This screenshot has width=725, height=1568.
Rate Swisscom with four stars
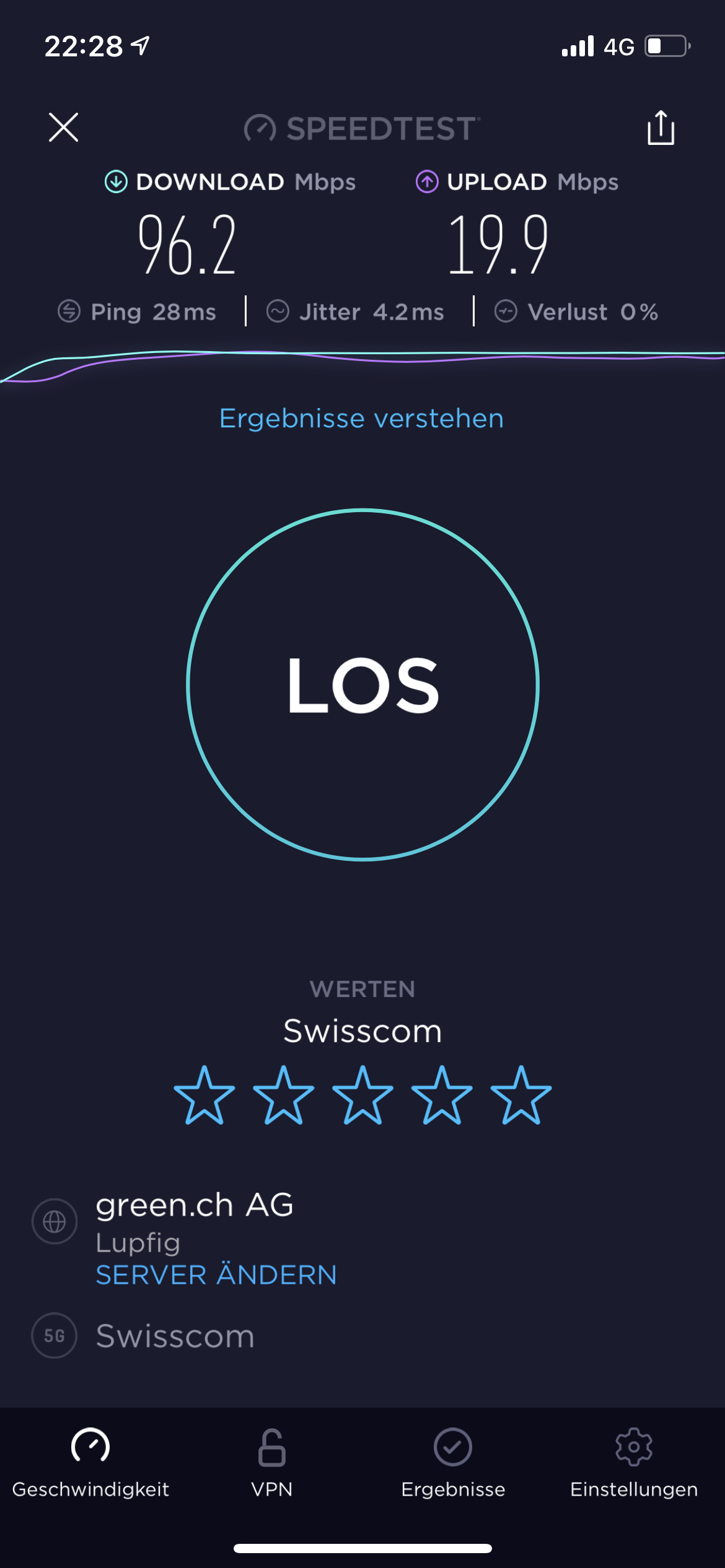pyautogui.click(x=442, y=1095)
